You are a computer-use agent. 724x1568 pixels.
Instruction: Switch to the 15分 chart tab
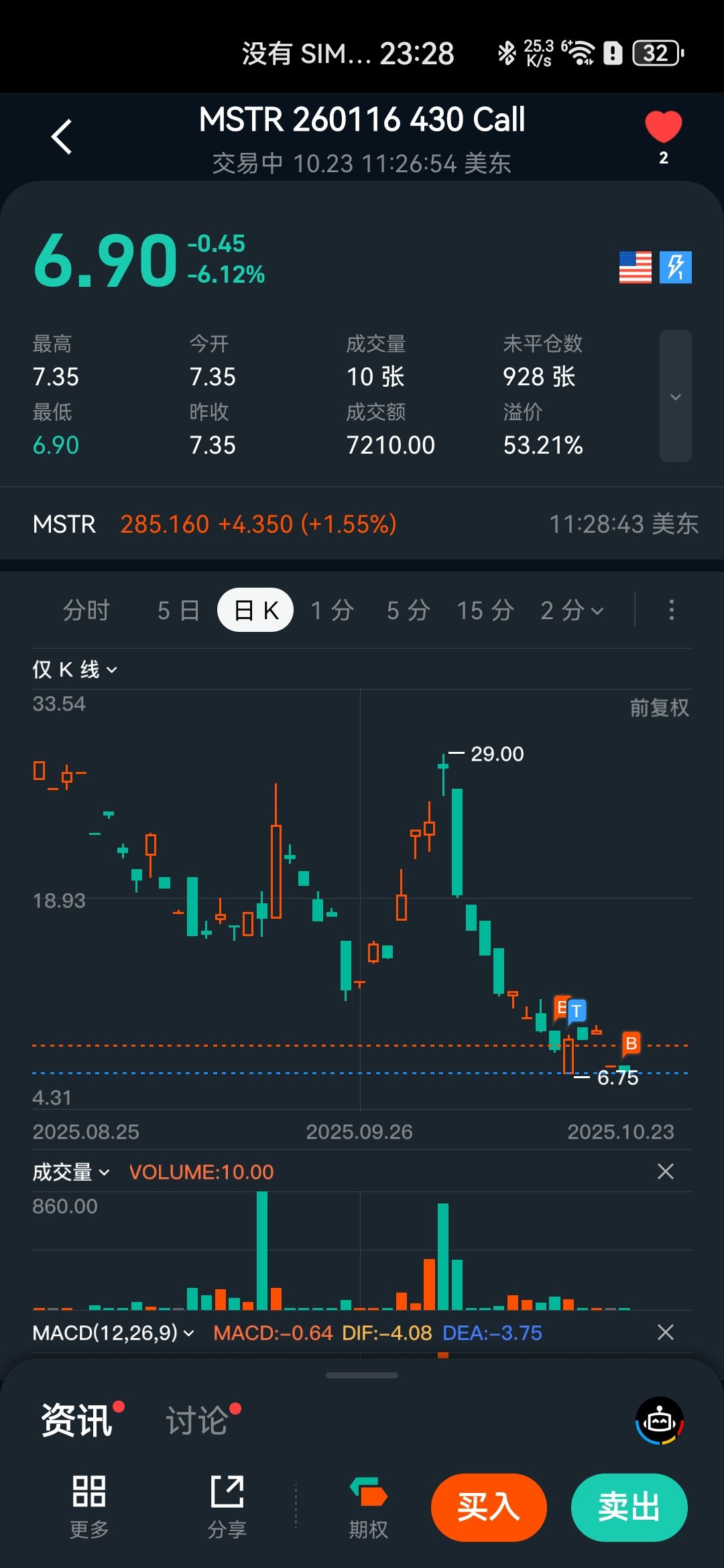pyautogui.click(x=485, y=610)
